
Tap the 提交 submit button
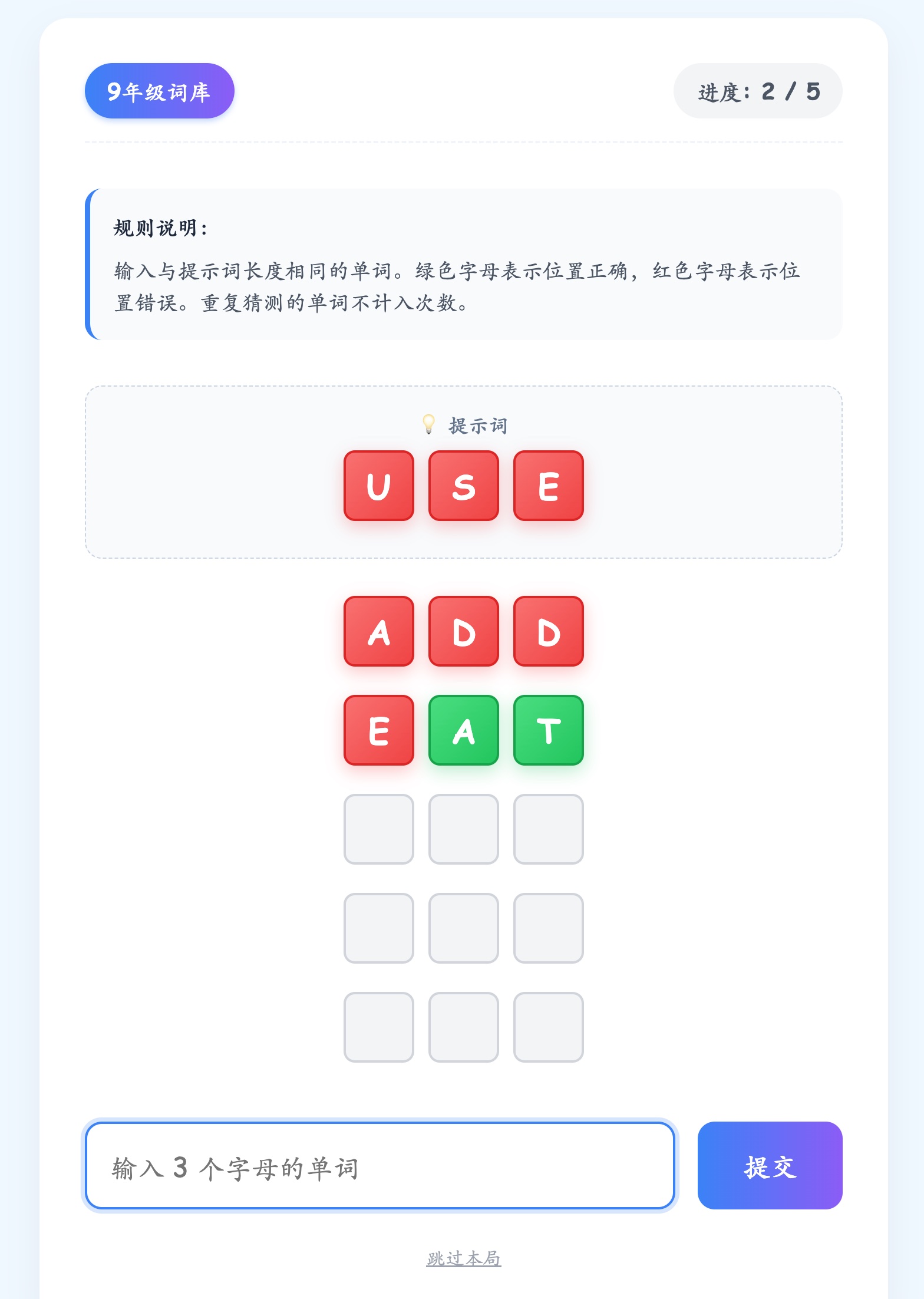(x=769, y=1166)
